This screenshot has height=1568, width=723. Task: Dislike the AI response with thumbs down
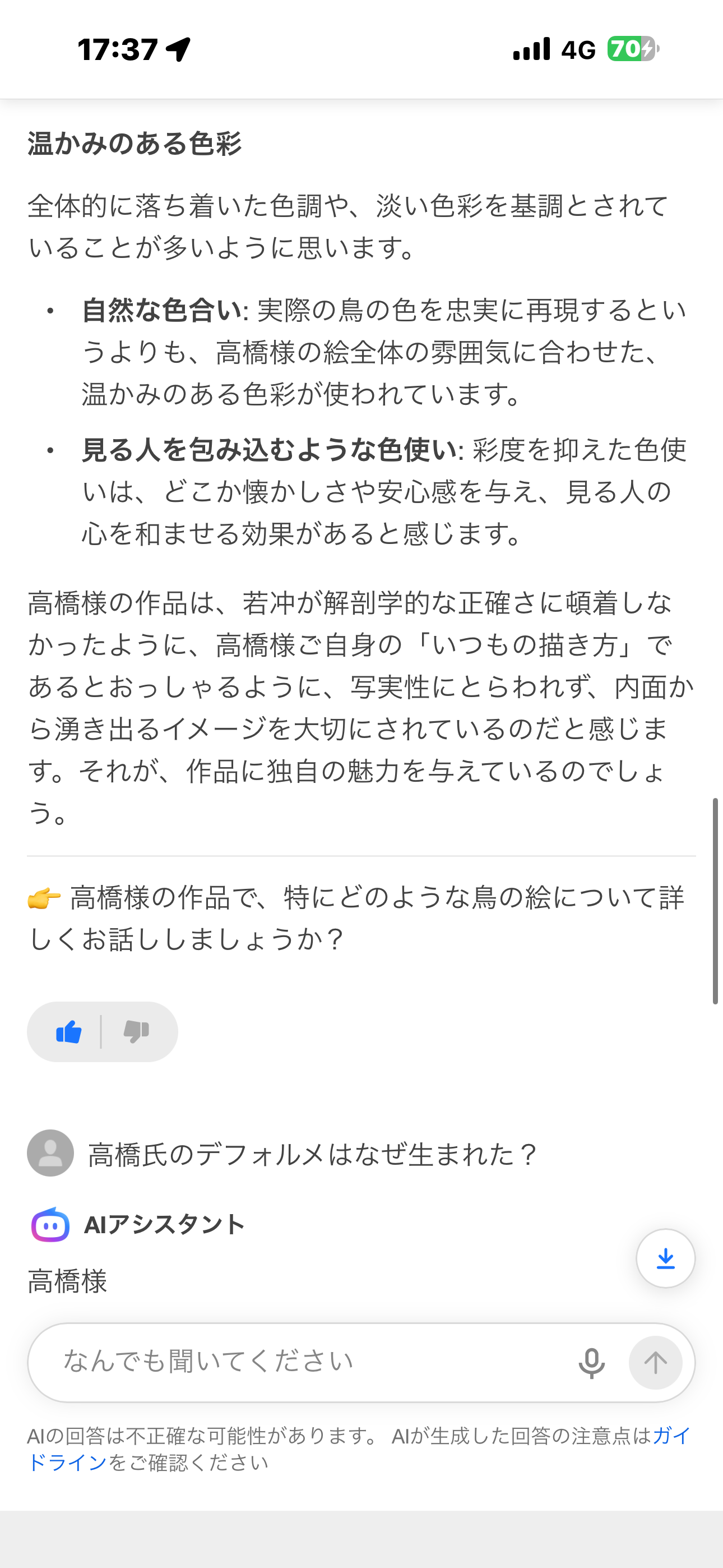pyautogui.click(x=136, y=1032)
